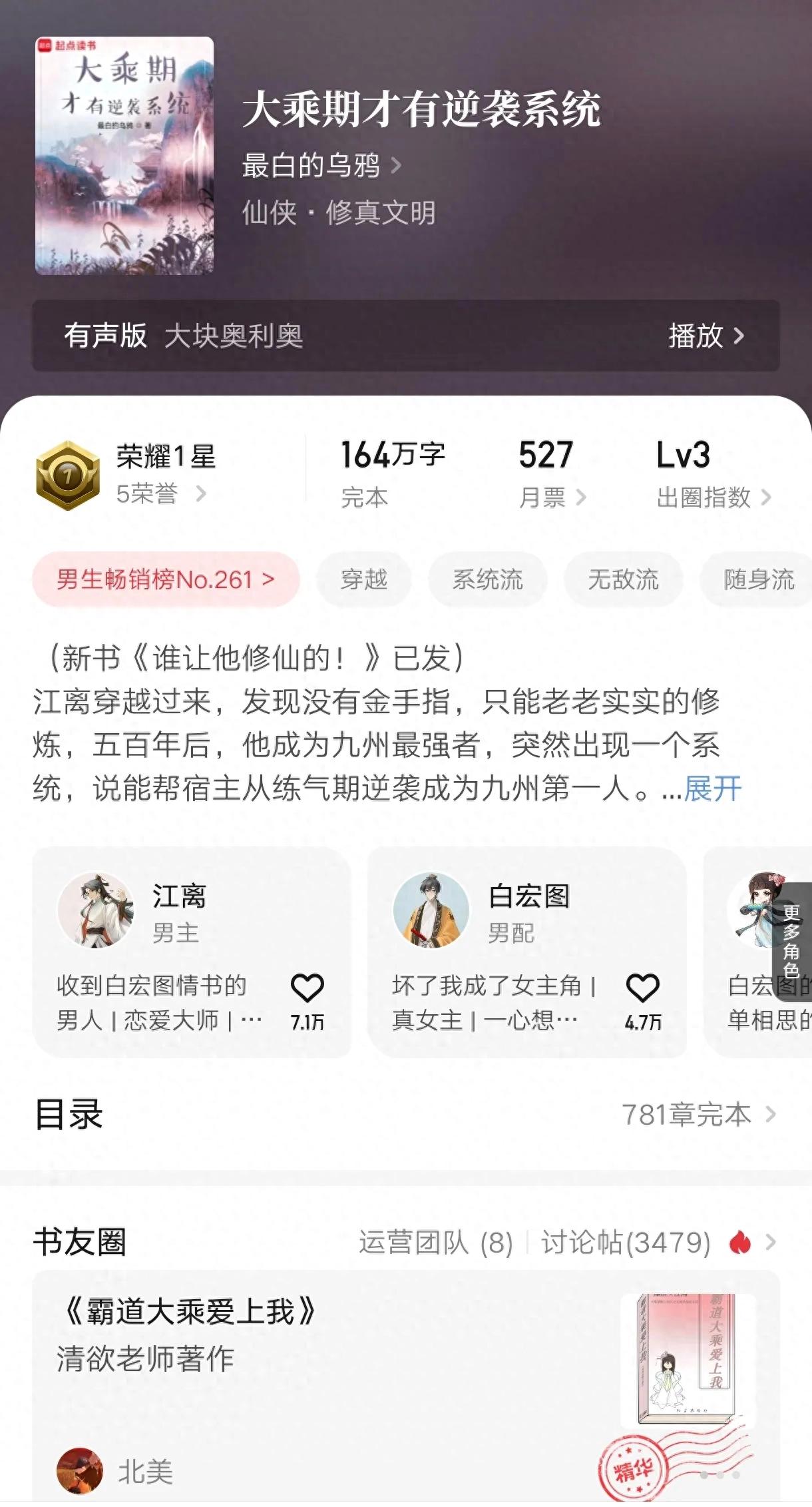Viewport: 812px width, 1507px height.
Task: Expand the synopsis with 展开
Action: click(x=712, y=788)
